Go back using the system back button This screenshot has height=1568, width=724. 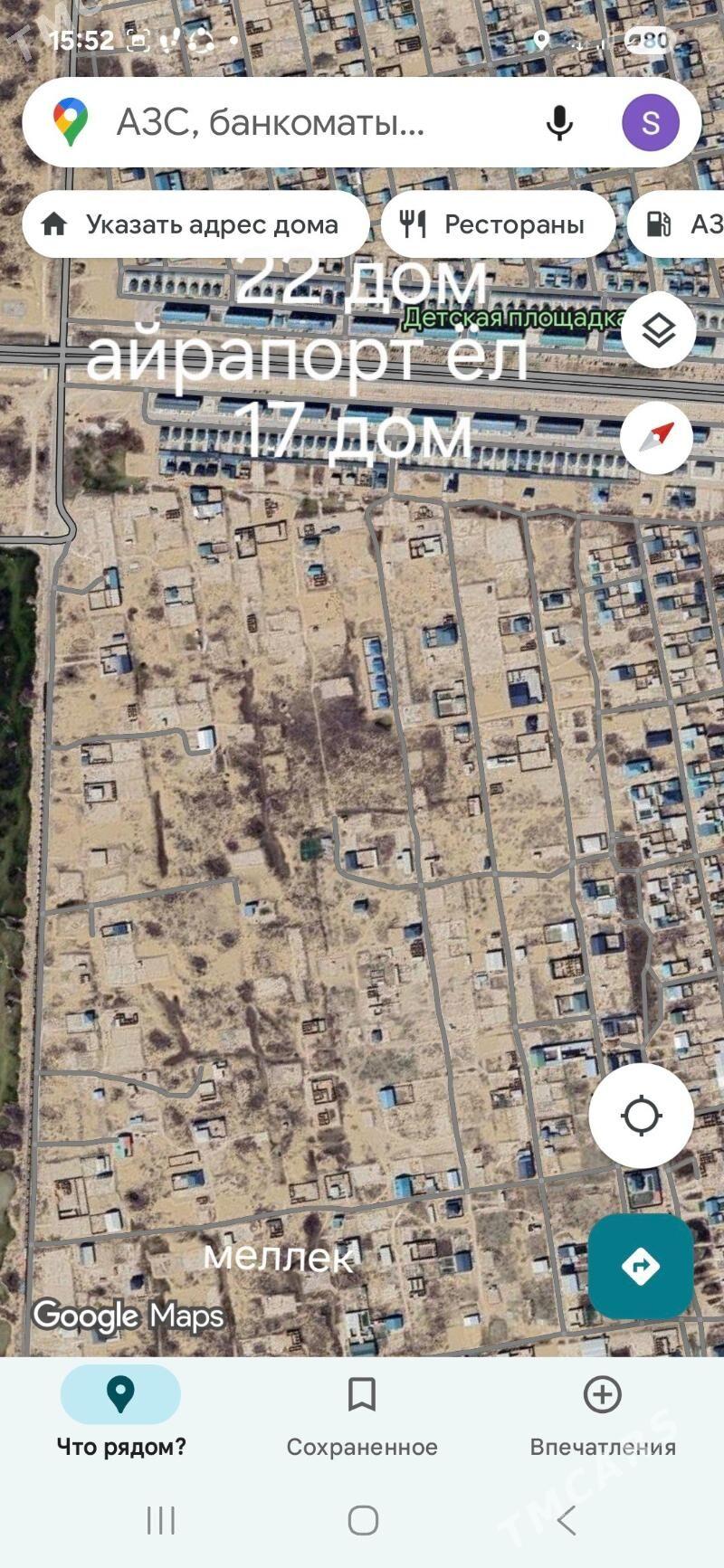pos(567,1521)
